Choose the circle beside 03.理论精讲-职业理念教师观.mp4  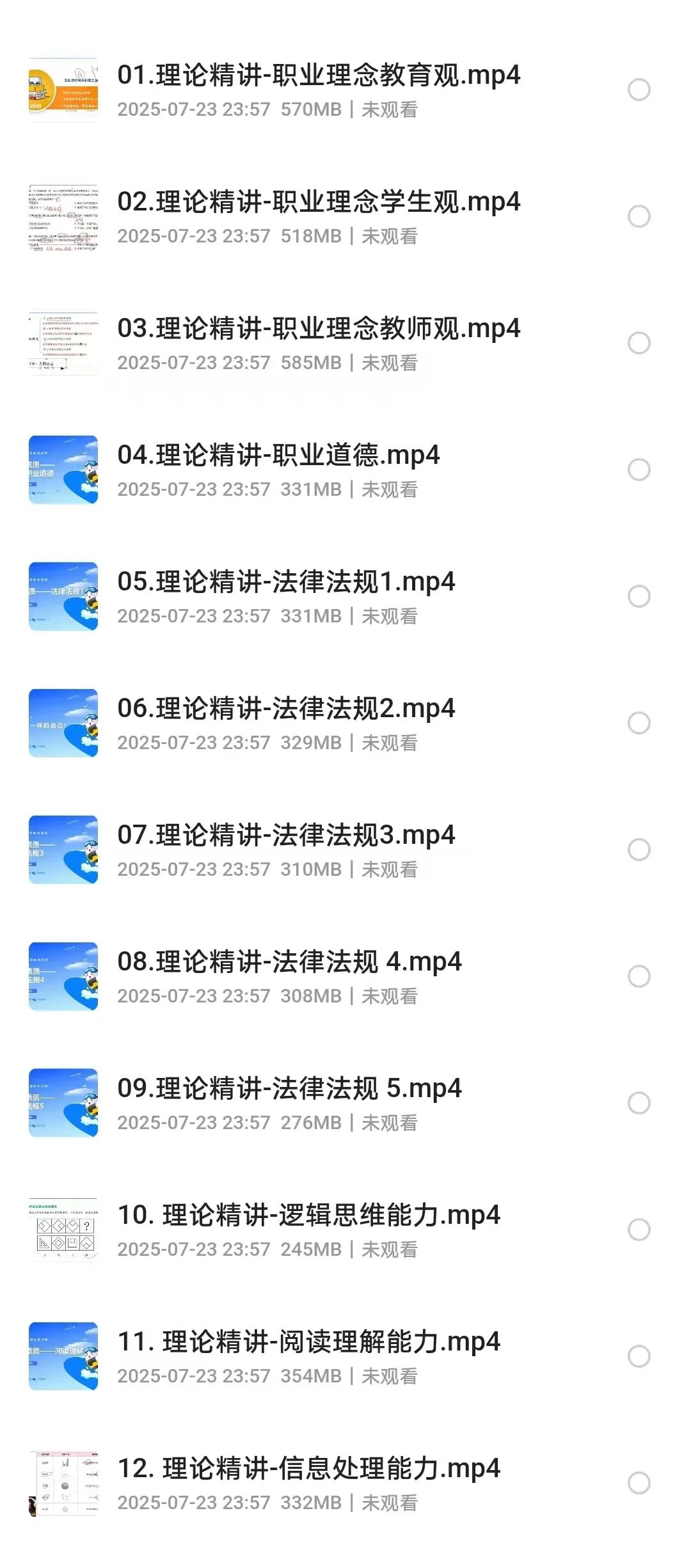tap(639, 343)
